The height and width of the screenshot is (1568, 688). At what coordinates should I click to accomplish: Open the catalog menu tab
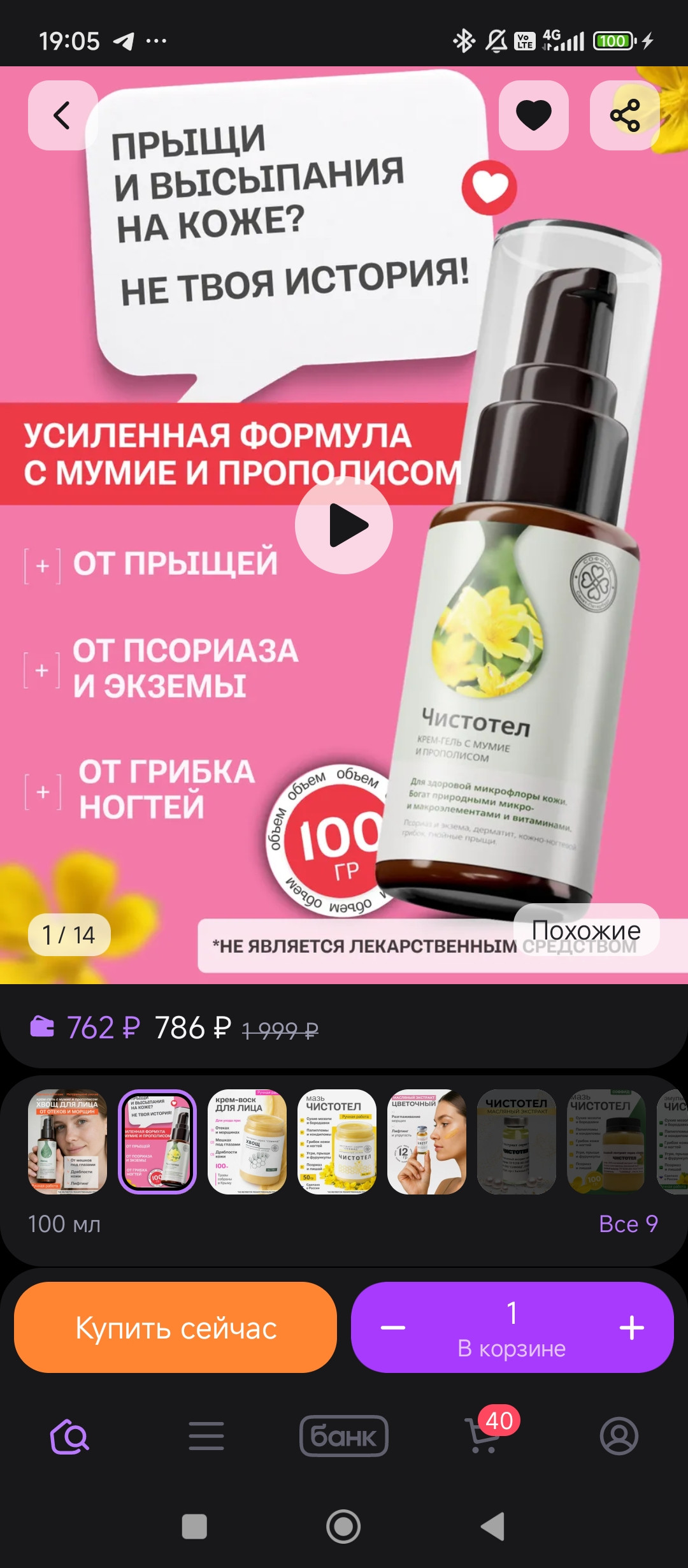[x=206, y=1437]
